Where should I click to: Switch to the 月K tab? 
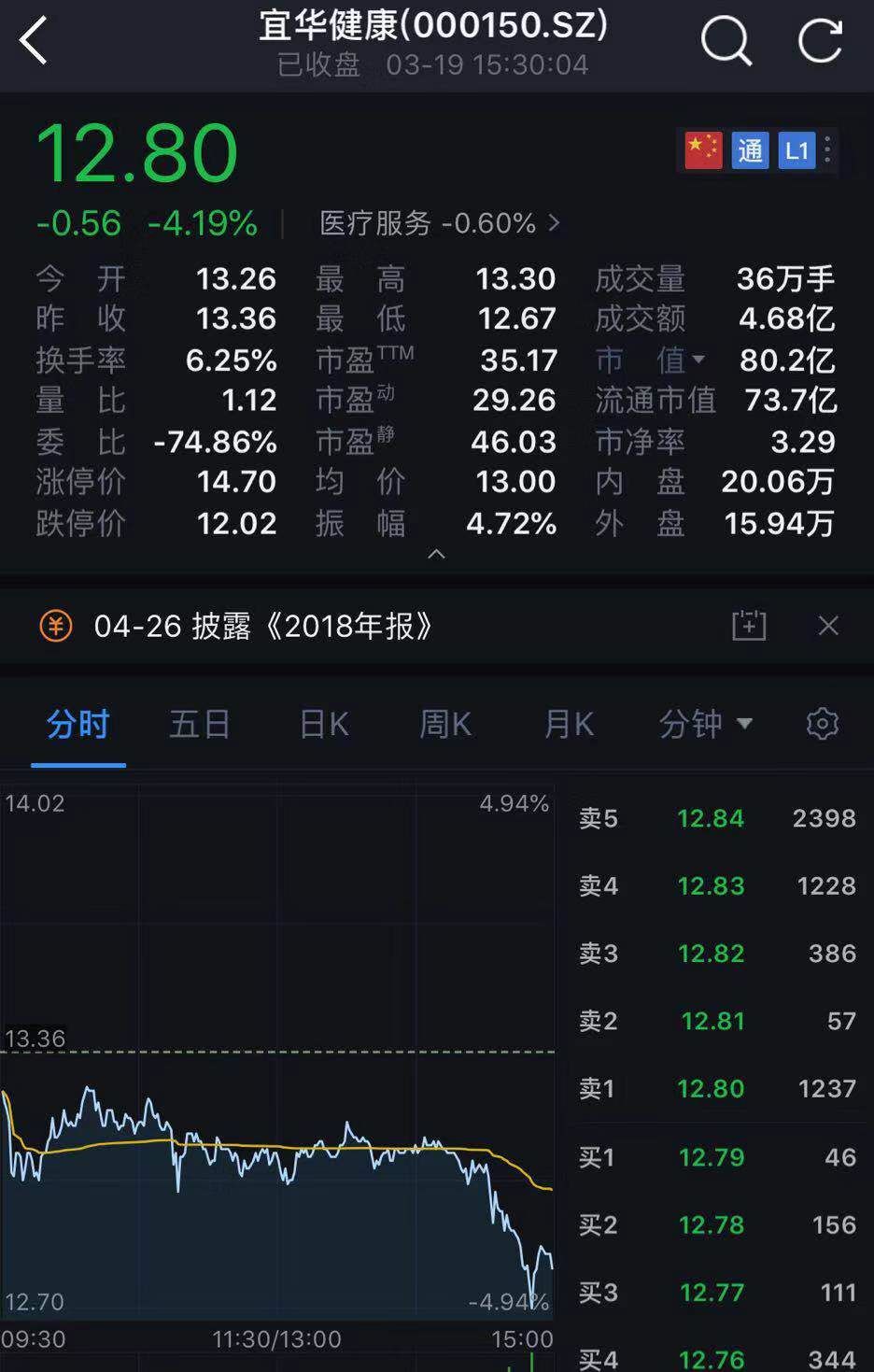(x=569, y=724)
